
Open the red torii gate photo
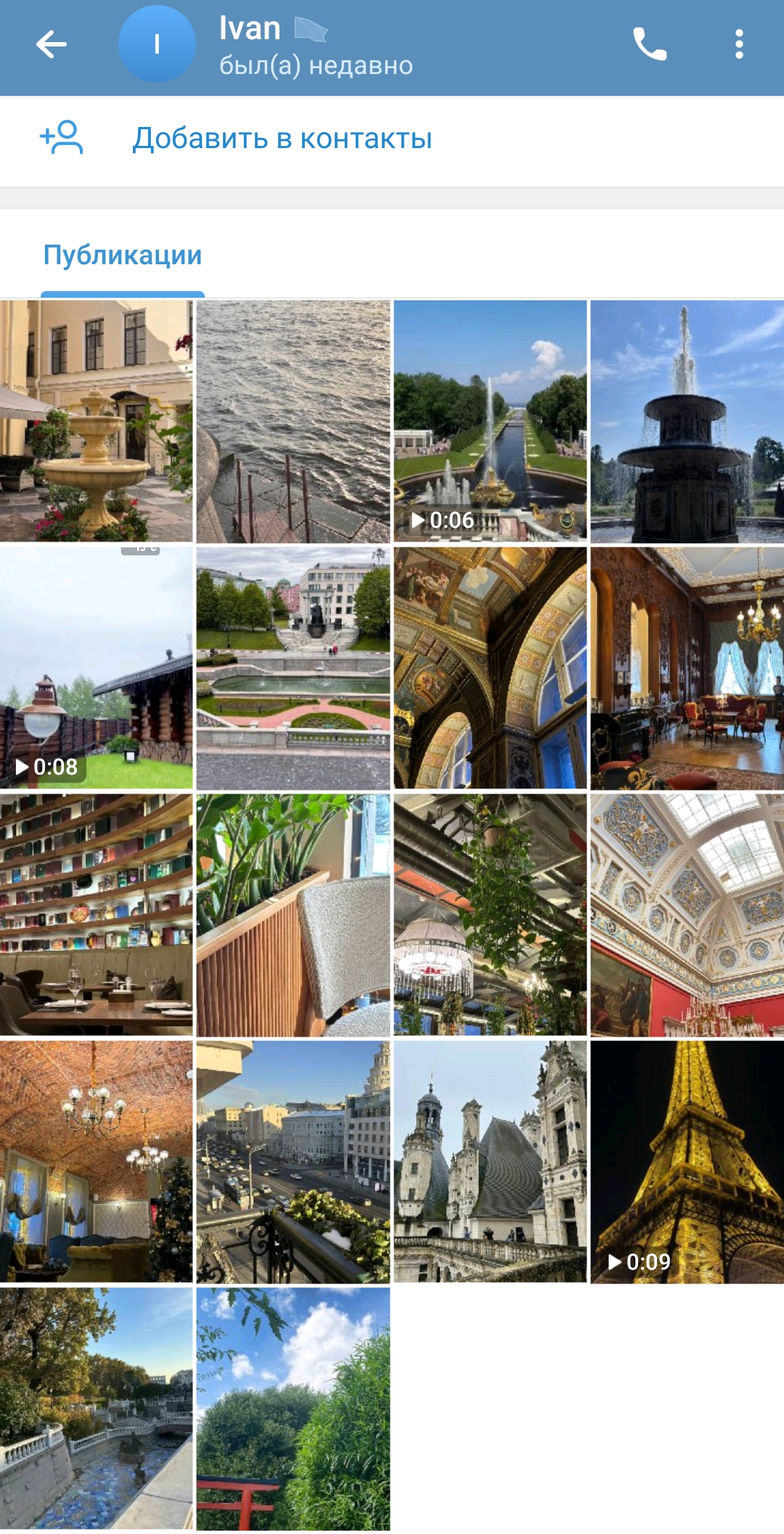pyautogui.click(x=293, y=1408)
